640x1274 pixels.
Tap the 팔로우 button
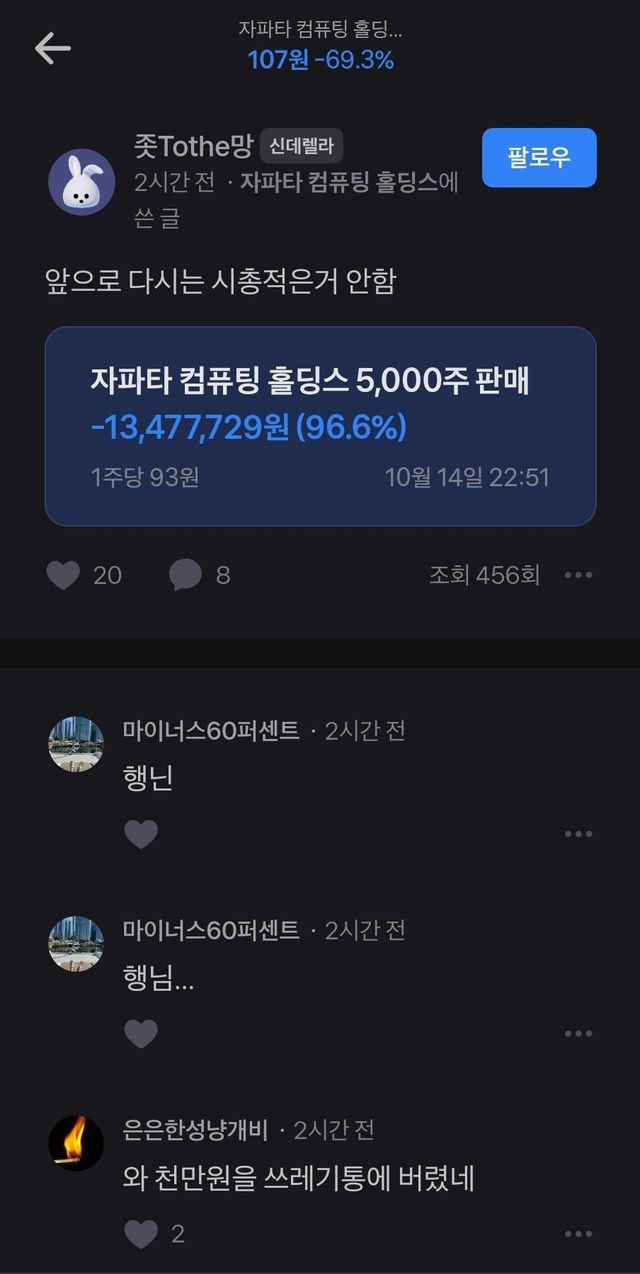click(x=539, y=158)
